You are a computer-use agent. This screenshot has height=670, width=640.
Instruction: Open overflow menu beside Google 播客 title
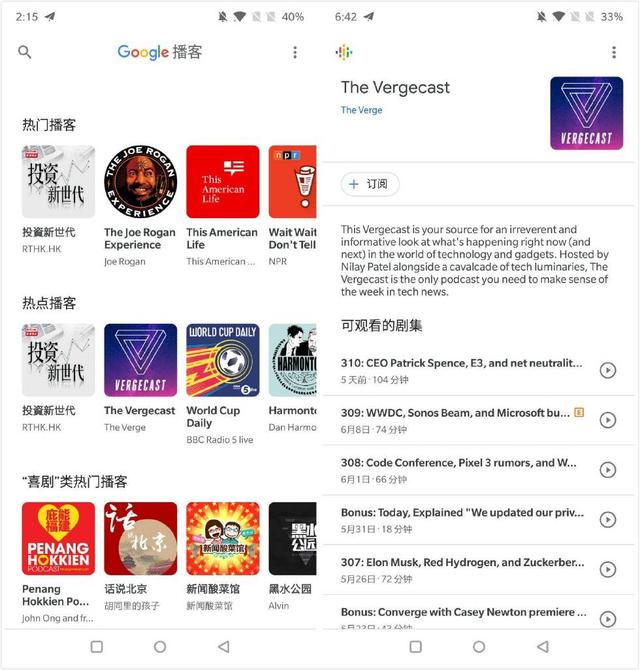click(x=294, y=52)
